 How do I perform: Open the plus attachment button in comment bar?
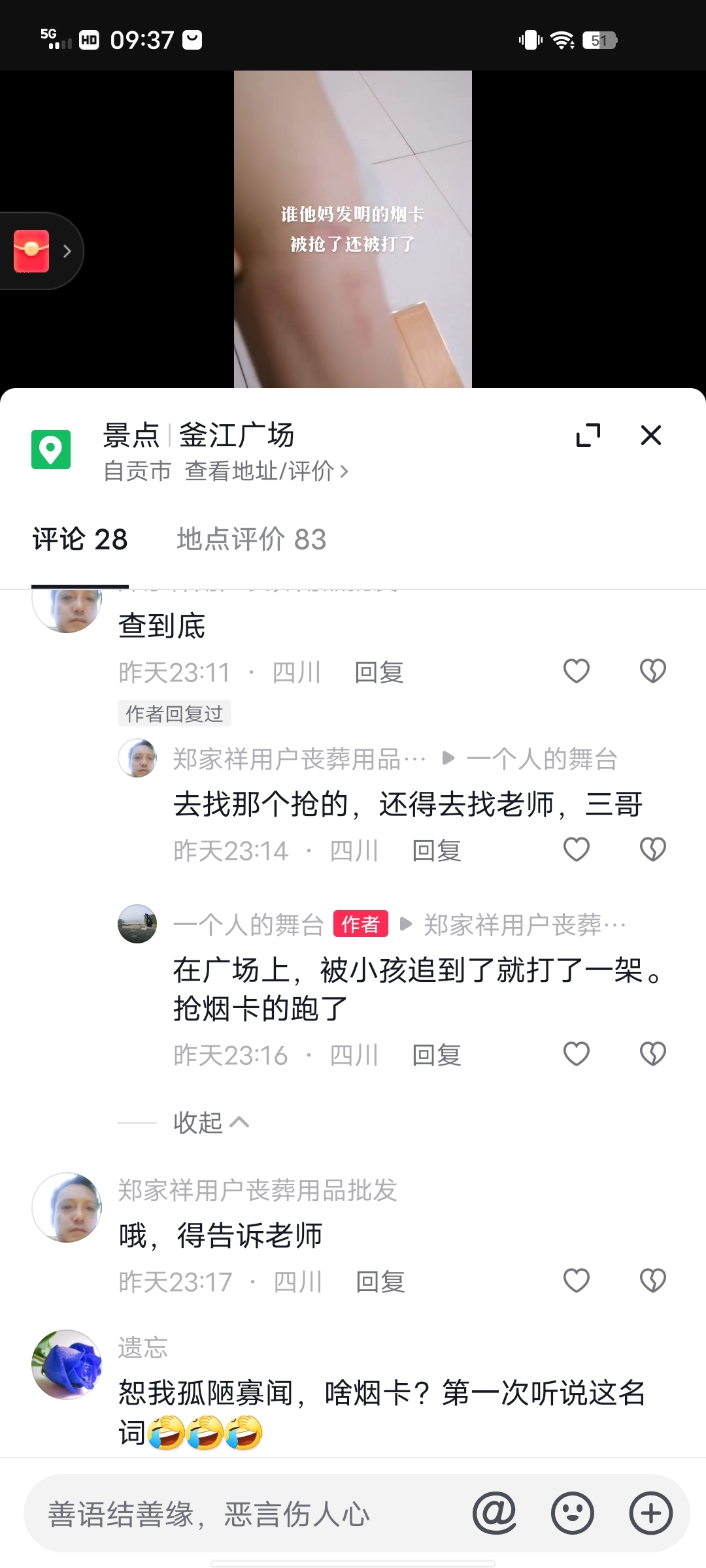click(x=650, y=1513)
